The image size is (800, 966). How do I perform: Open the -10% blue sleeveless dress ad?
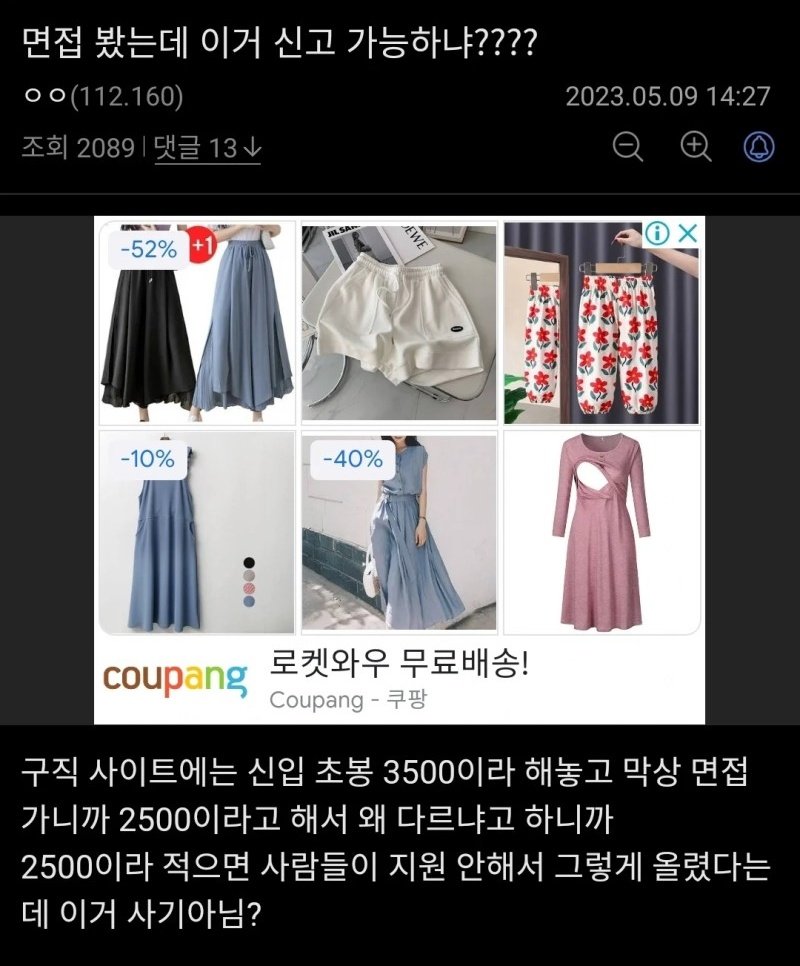[197, 533]
